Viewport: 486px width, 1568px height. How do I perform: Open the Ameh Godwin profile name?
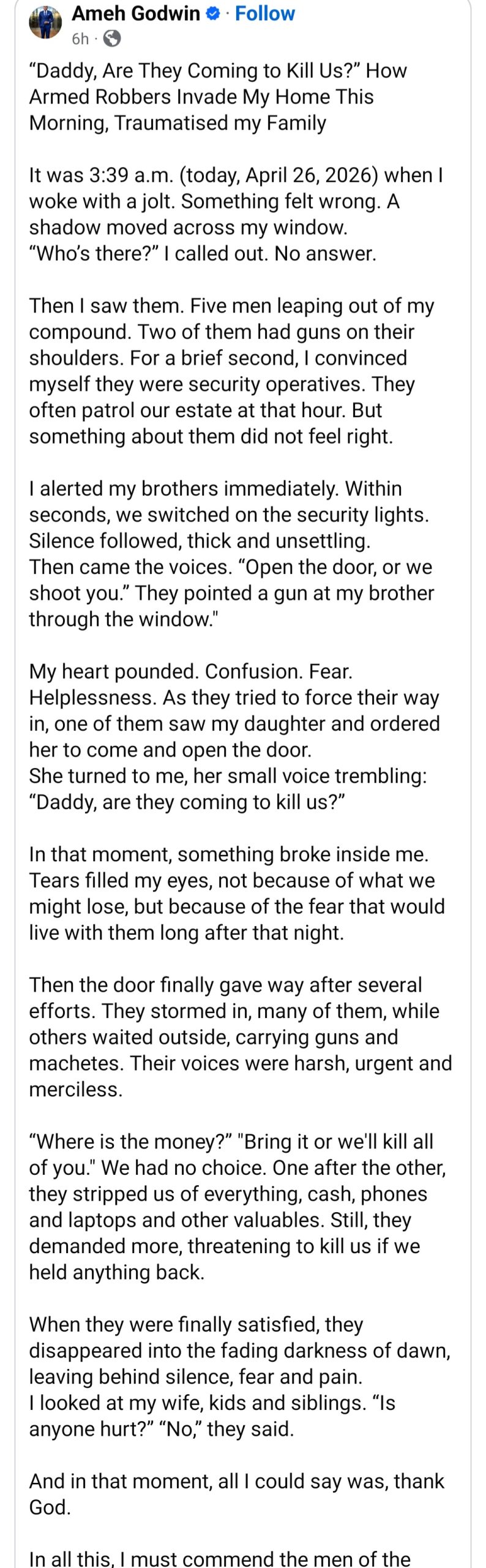point(136,13)
